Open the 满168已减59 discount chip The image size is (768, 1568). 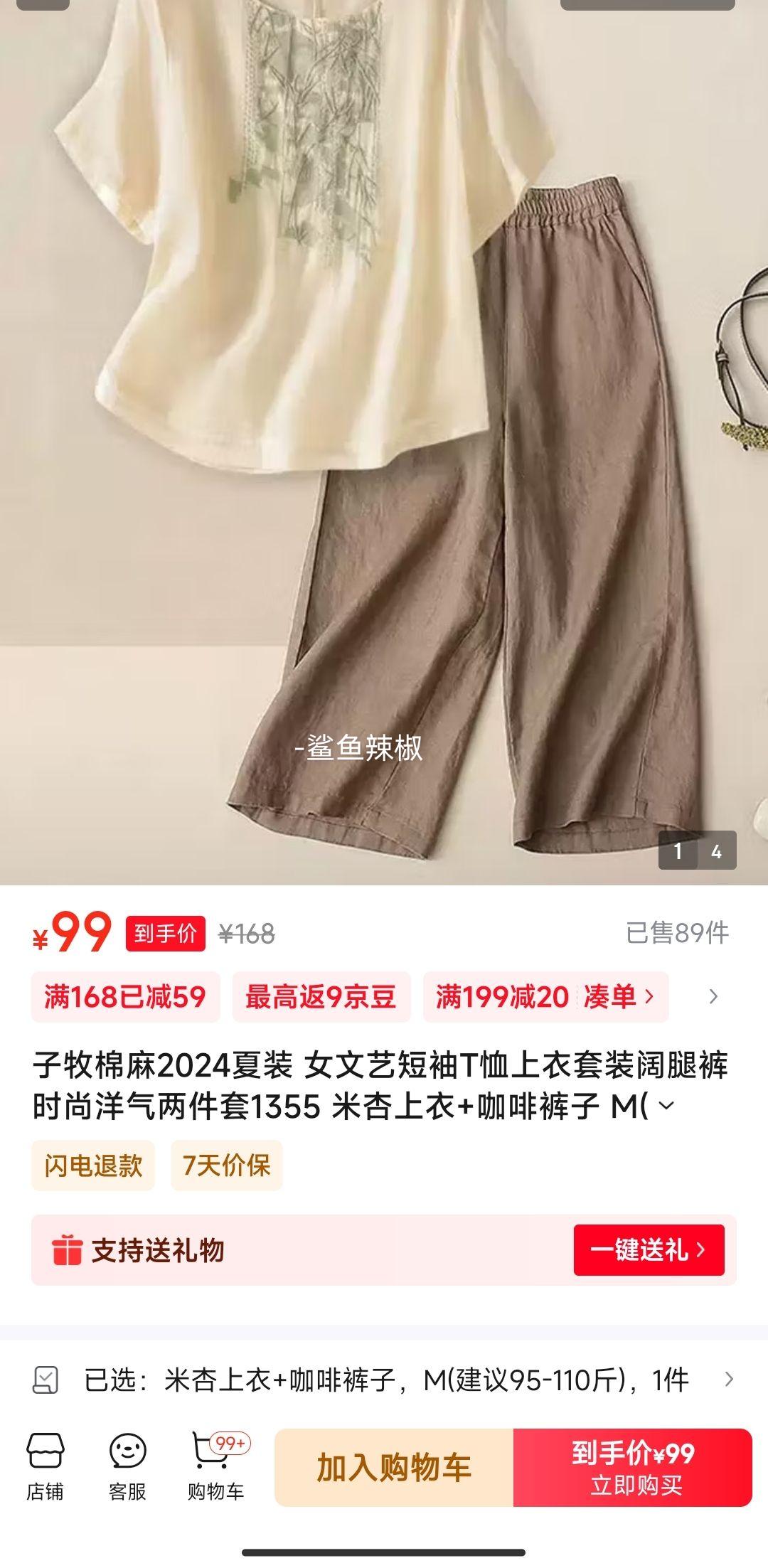pyautogui.click(x=125, y=997)
